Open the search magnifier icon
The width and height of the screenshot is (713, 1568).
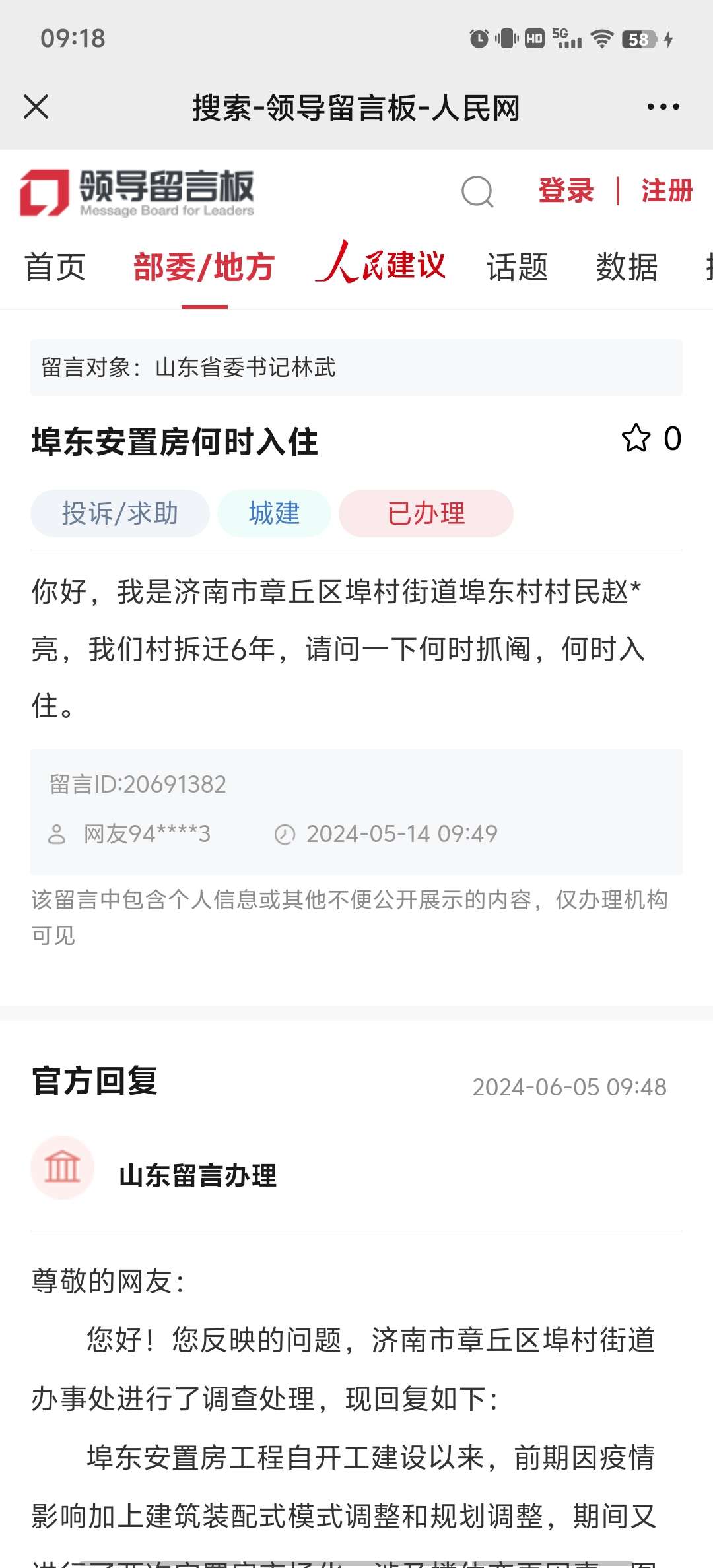tap(477, 192)
